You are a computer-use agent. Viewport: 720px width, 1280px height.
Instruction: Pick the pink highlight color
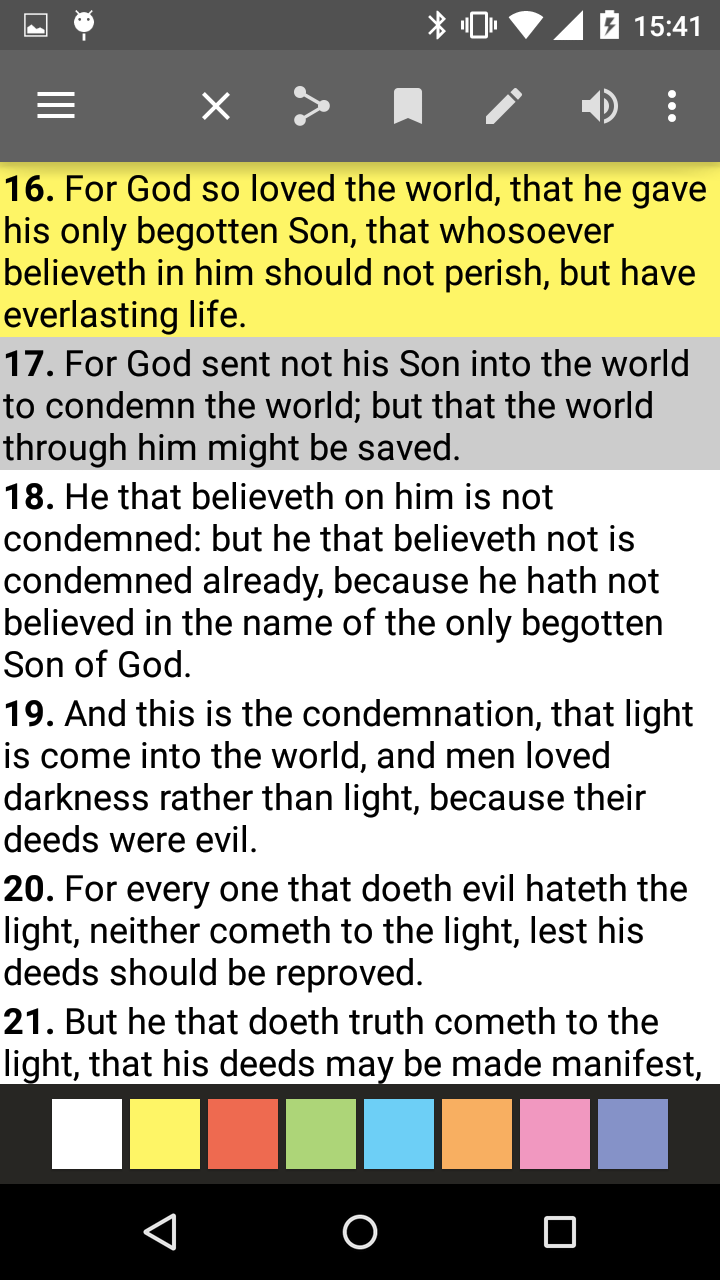(555, 1134)
